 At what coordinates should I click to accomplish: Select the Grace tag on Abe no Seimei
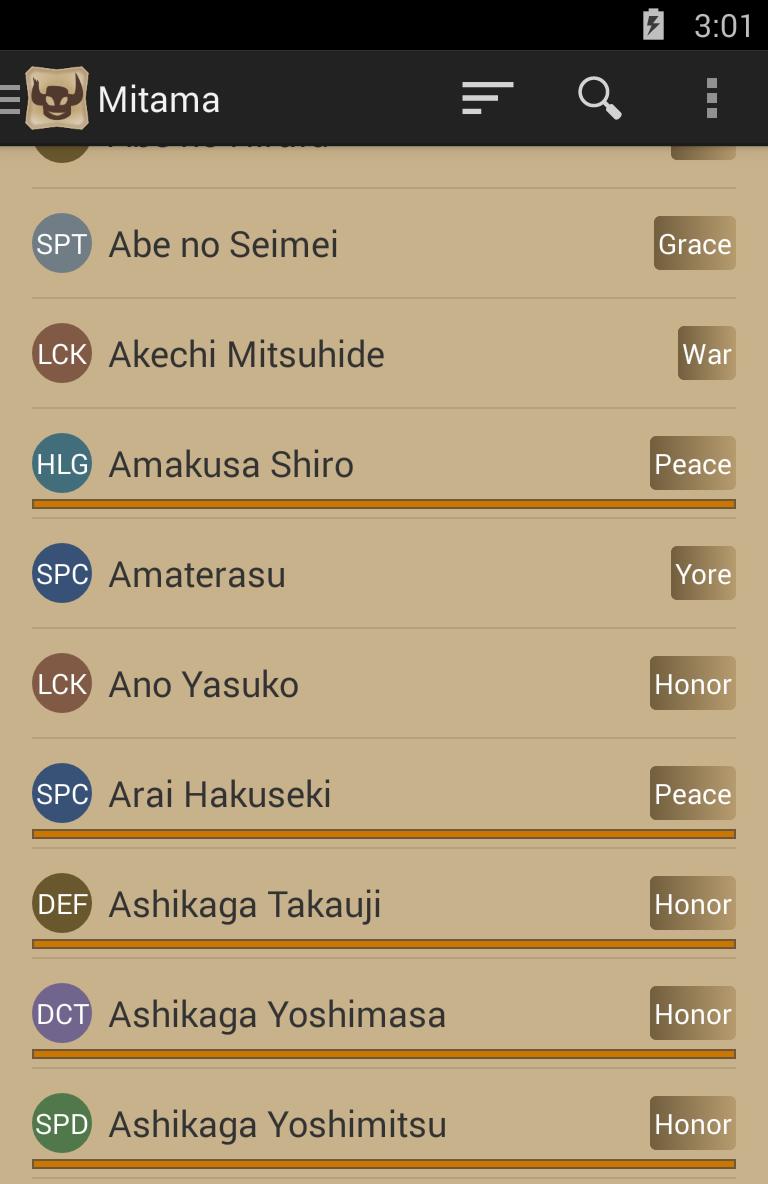694,243
